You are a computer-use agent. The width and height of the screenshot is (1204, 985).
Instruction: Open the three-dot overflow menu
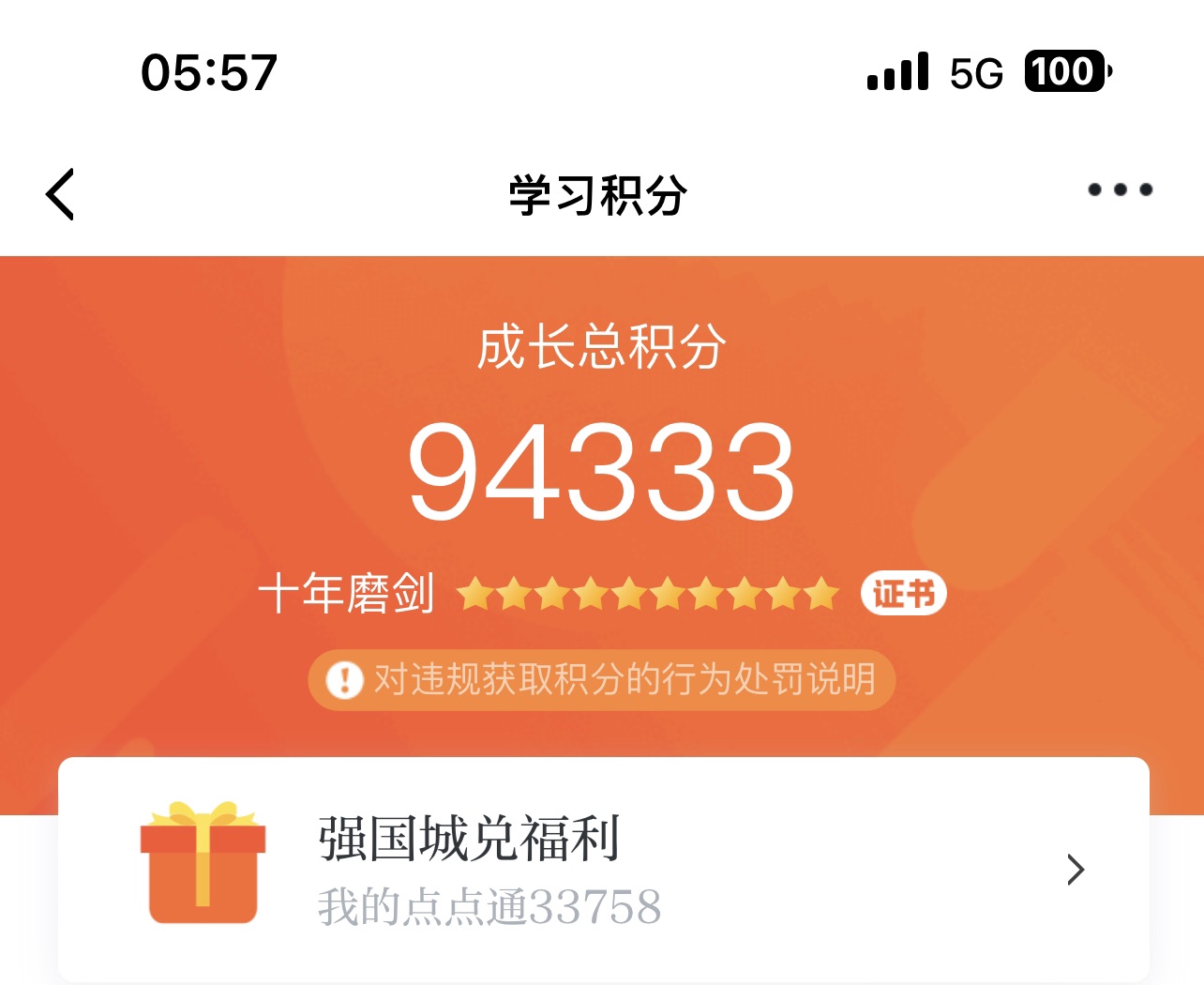coord(1120,190)
